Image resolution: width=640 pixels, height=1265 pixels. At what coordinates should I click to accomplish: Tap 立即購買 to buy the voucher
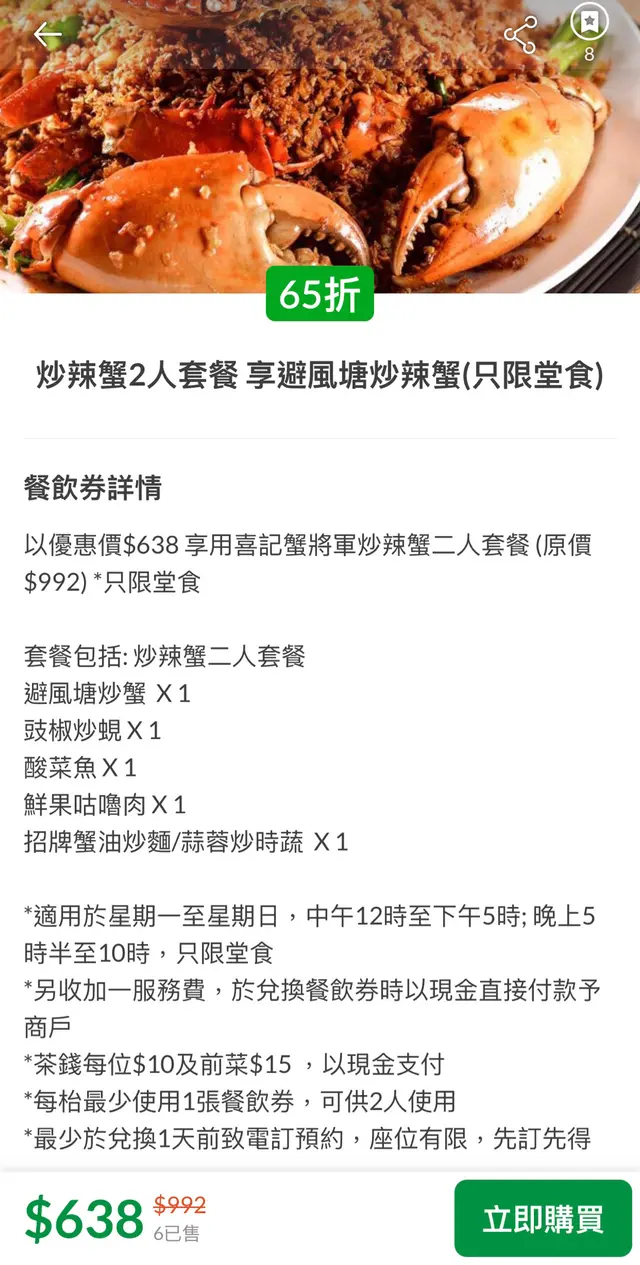point(543,1218)
